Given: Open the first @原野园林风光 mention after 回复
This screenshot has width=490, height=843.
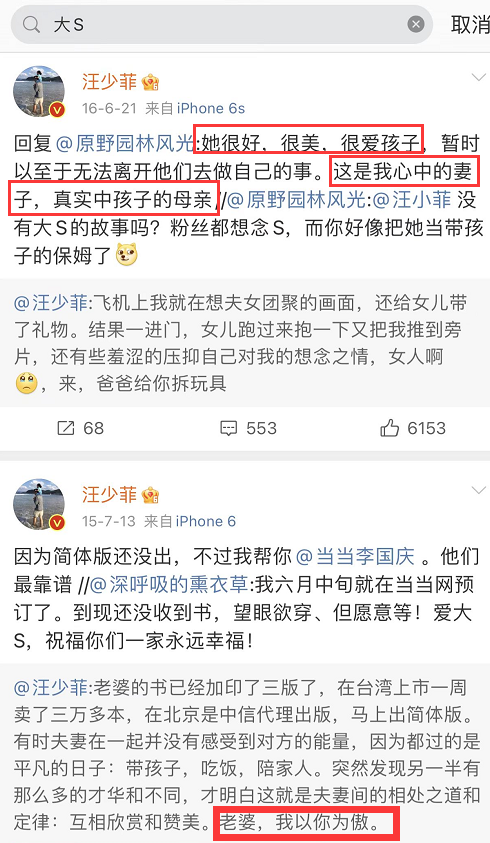Looking at the screenshot, I should [125, 144].
